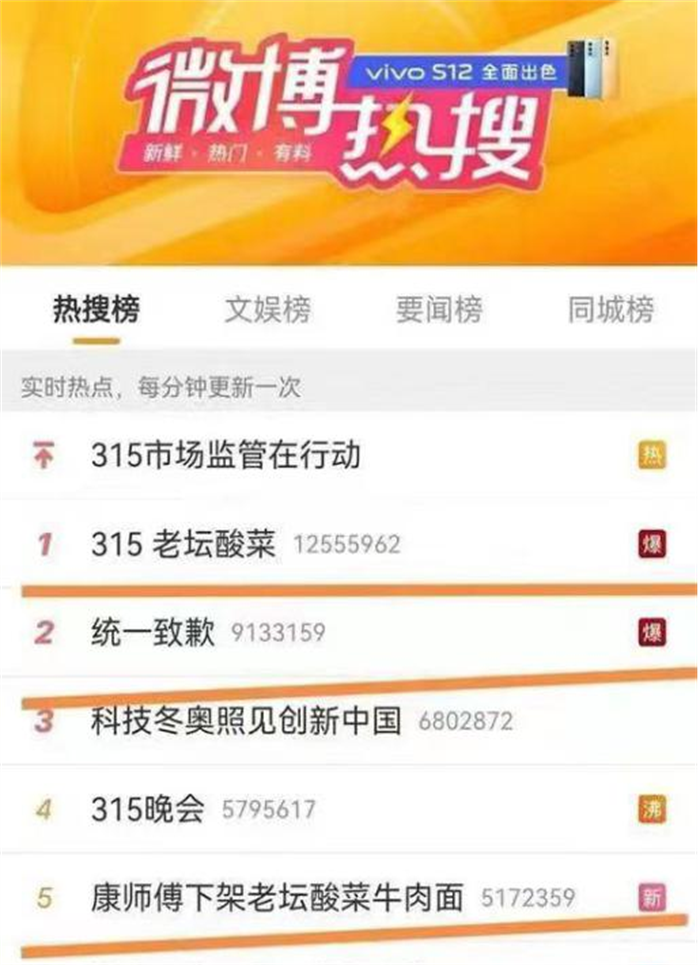This screenshot has width=700, height=965.
Task: Open the 315晚会 hot search
Action: 147,808
